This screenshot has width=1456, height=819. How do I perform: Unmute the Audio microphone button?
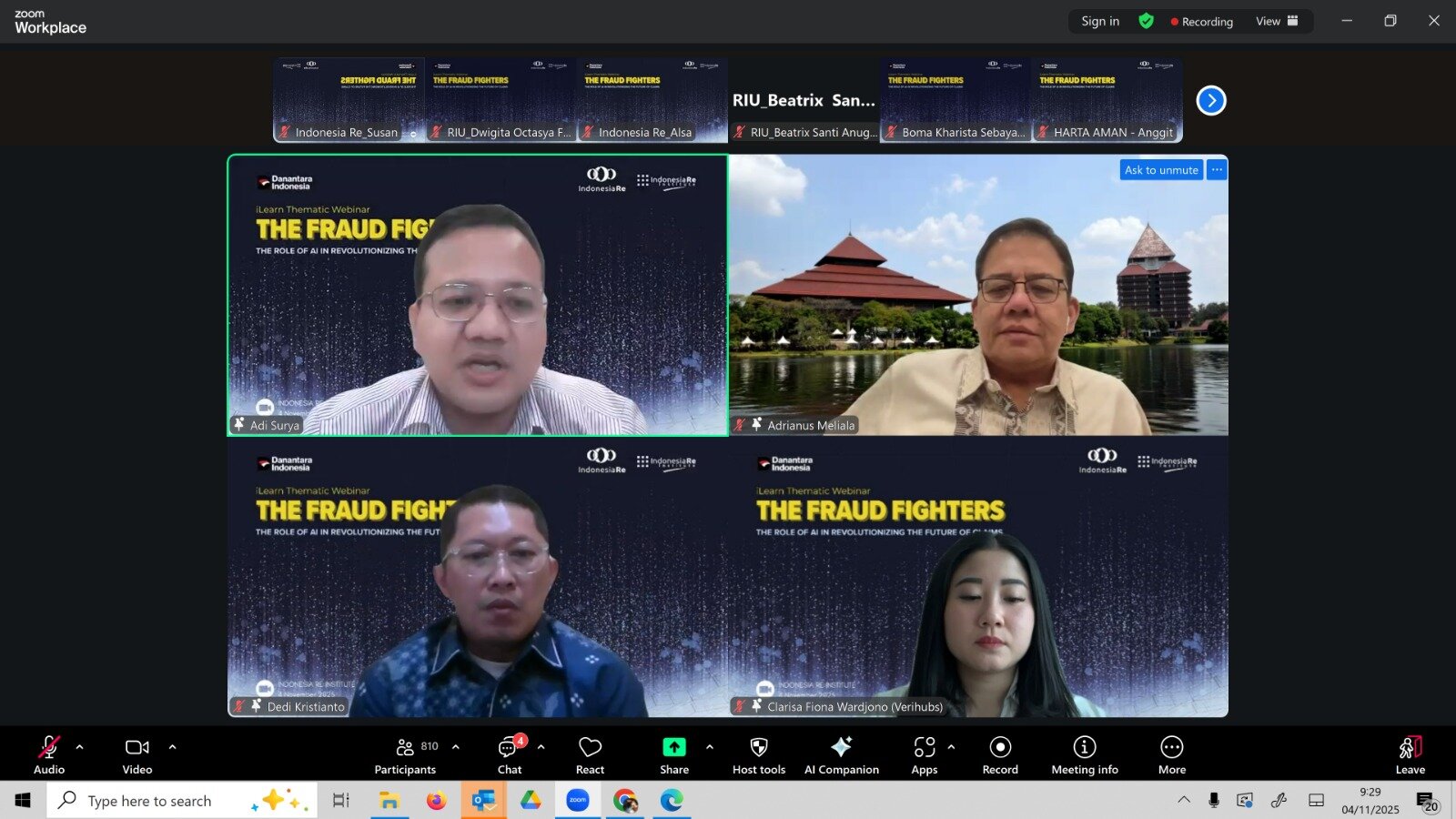[x=49, y=754]
